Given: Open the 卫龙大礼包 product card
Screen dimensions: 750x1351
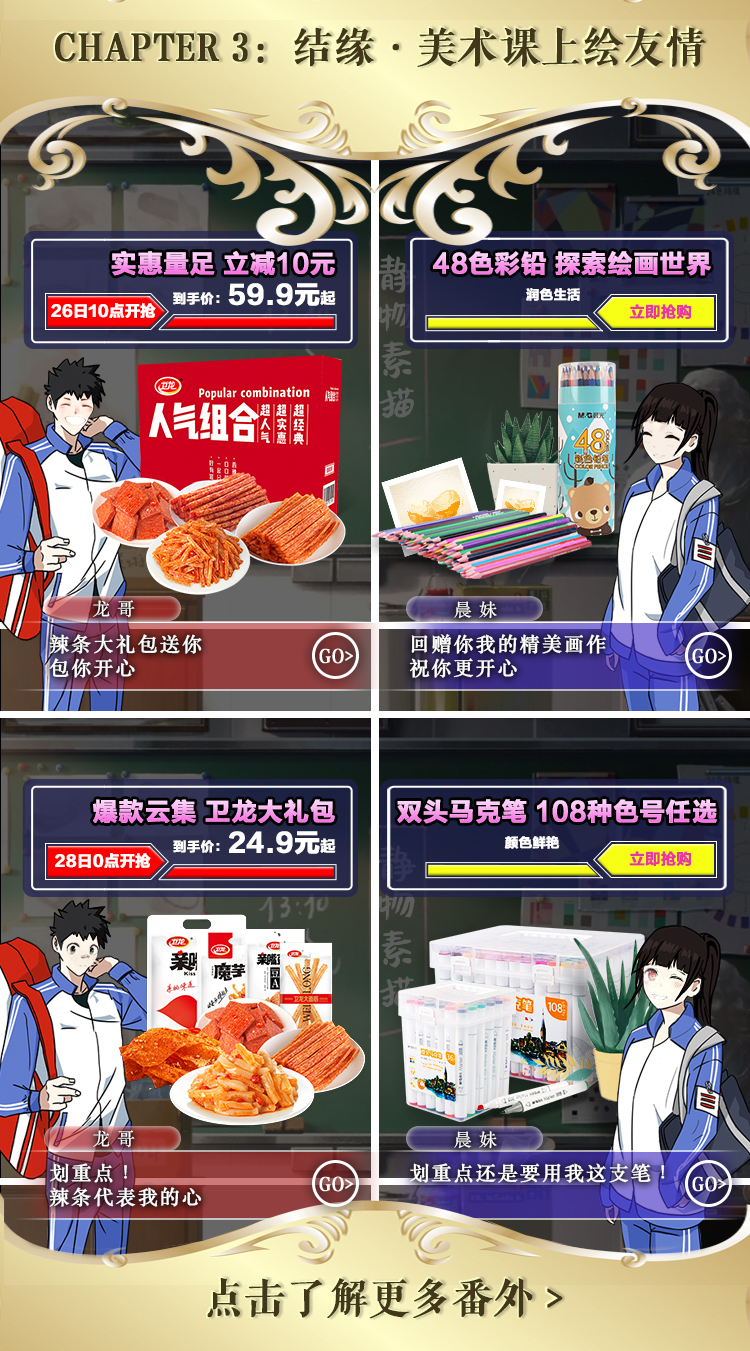Looking at the screenshot, I should click(x=240, y=1020).
